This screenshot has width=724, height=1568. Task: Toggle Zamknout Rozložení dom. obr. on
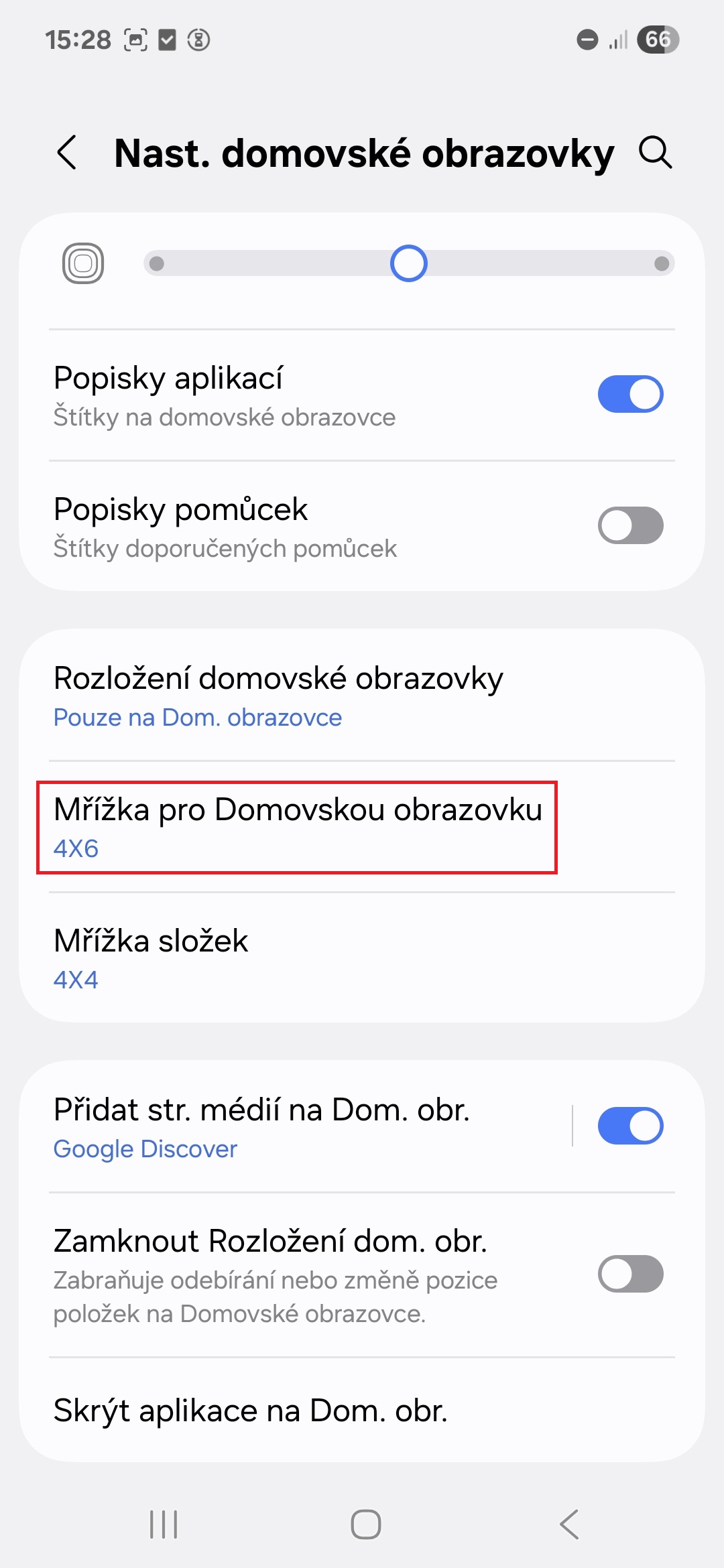tap(630, 1274)
